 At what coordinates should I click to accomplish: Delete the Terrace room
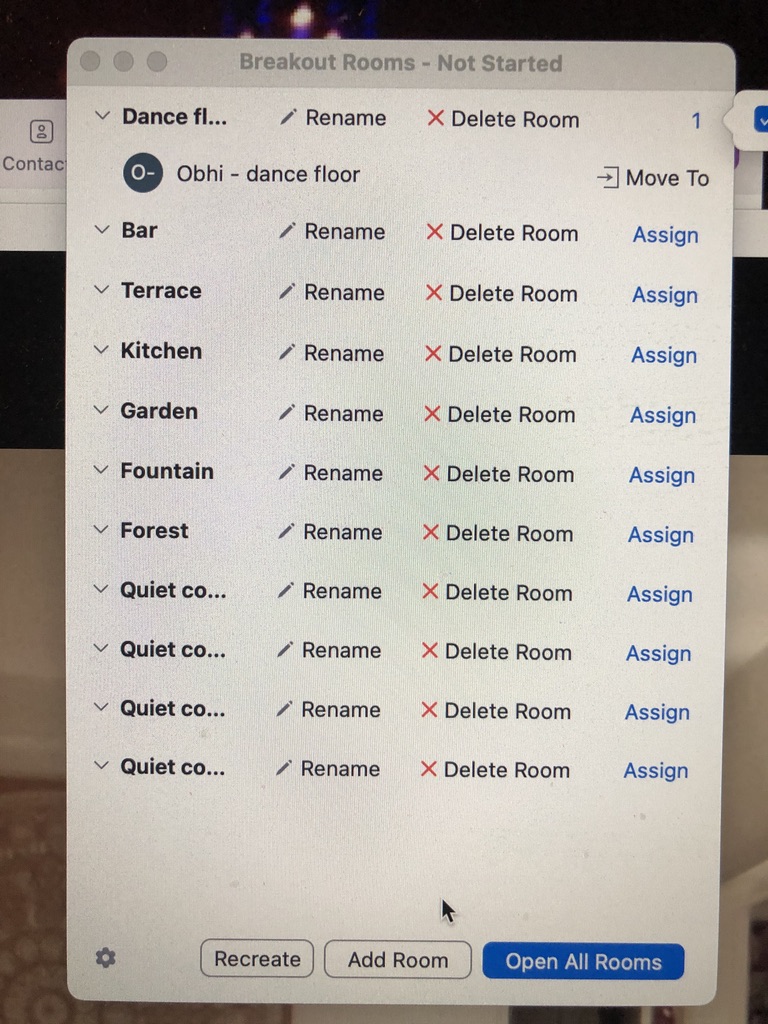point(501,294)
